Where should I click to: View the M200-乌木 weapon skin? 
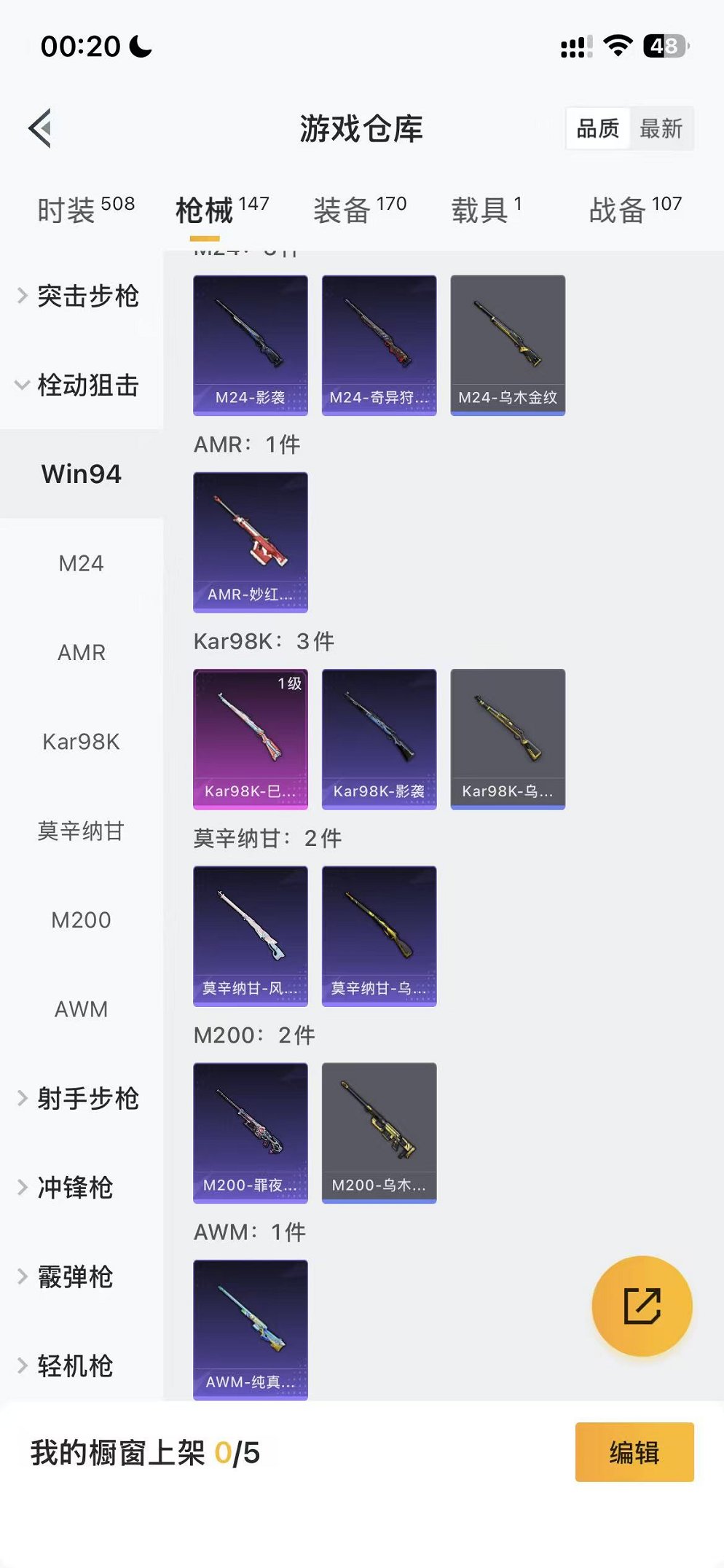pyautogui.click(x=379, y=1132)
